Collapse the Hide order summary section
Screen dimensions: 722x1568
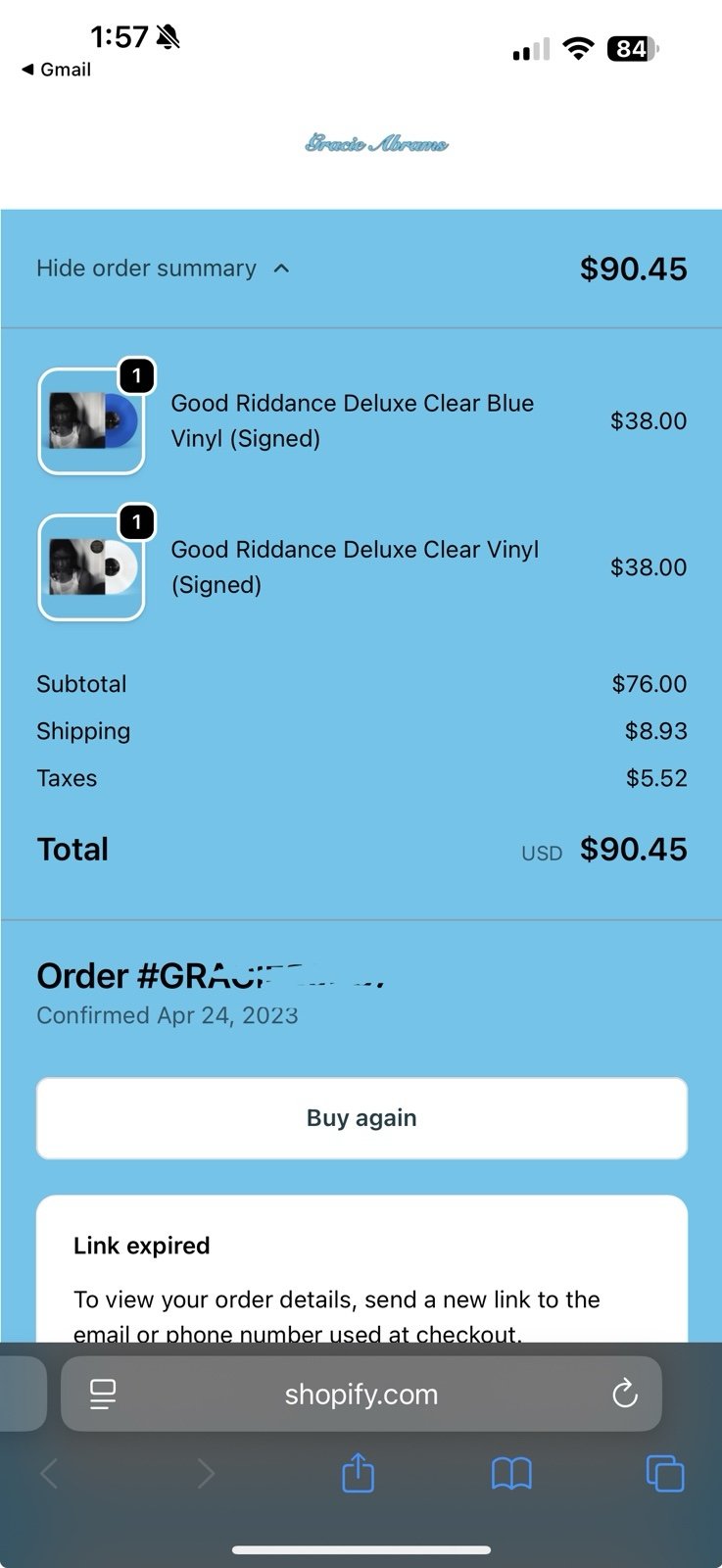tap(163, 269)
